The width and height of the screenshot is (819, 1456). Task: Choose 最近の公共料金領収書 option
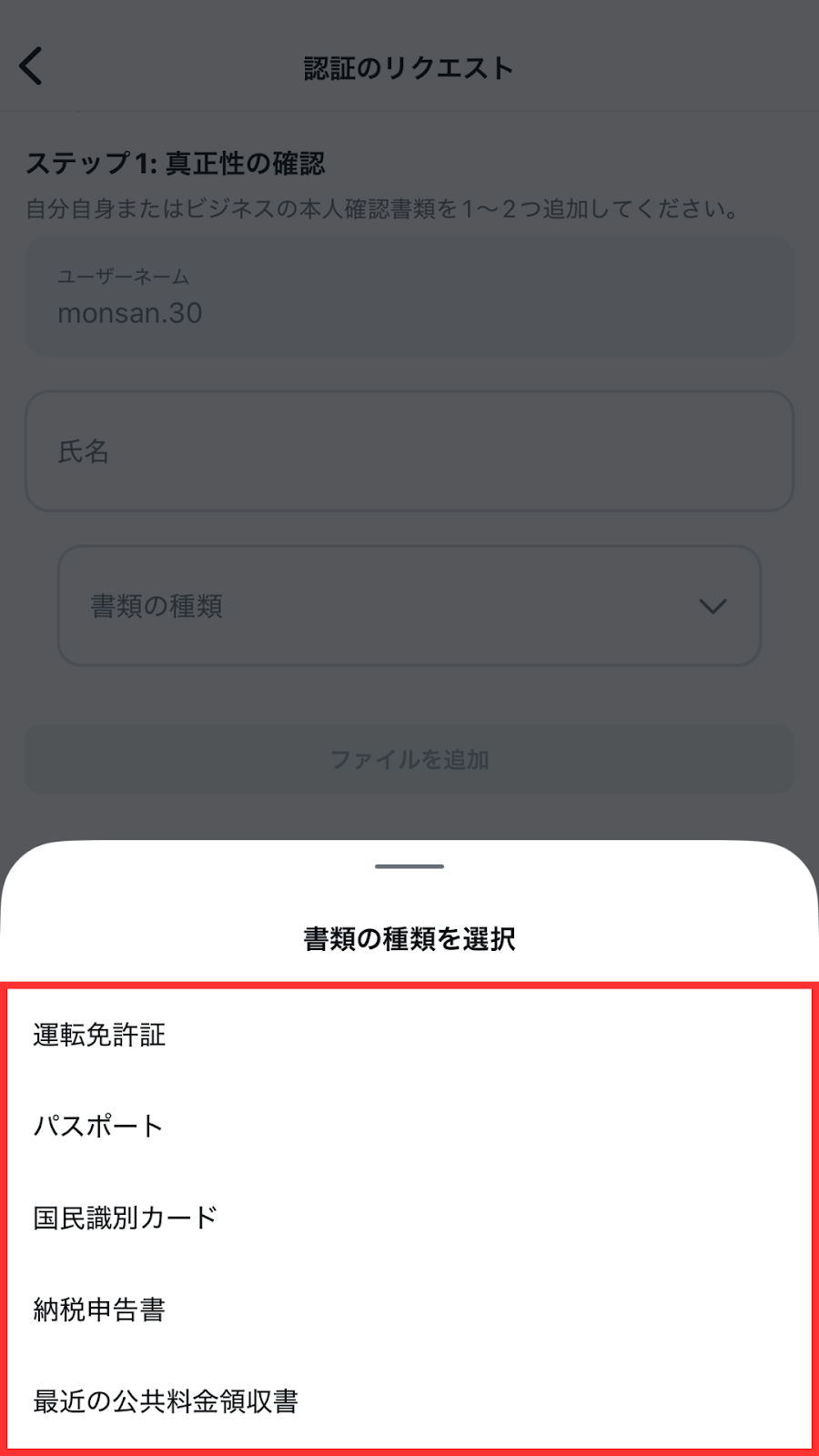(x=409, y=1401)
